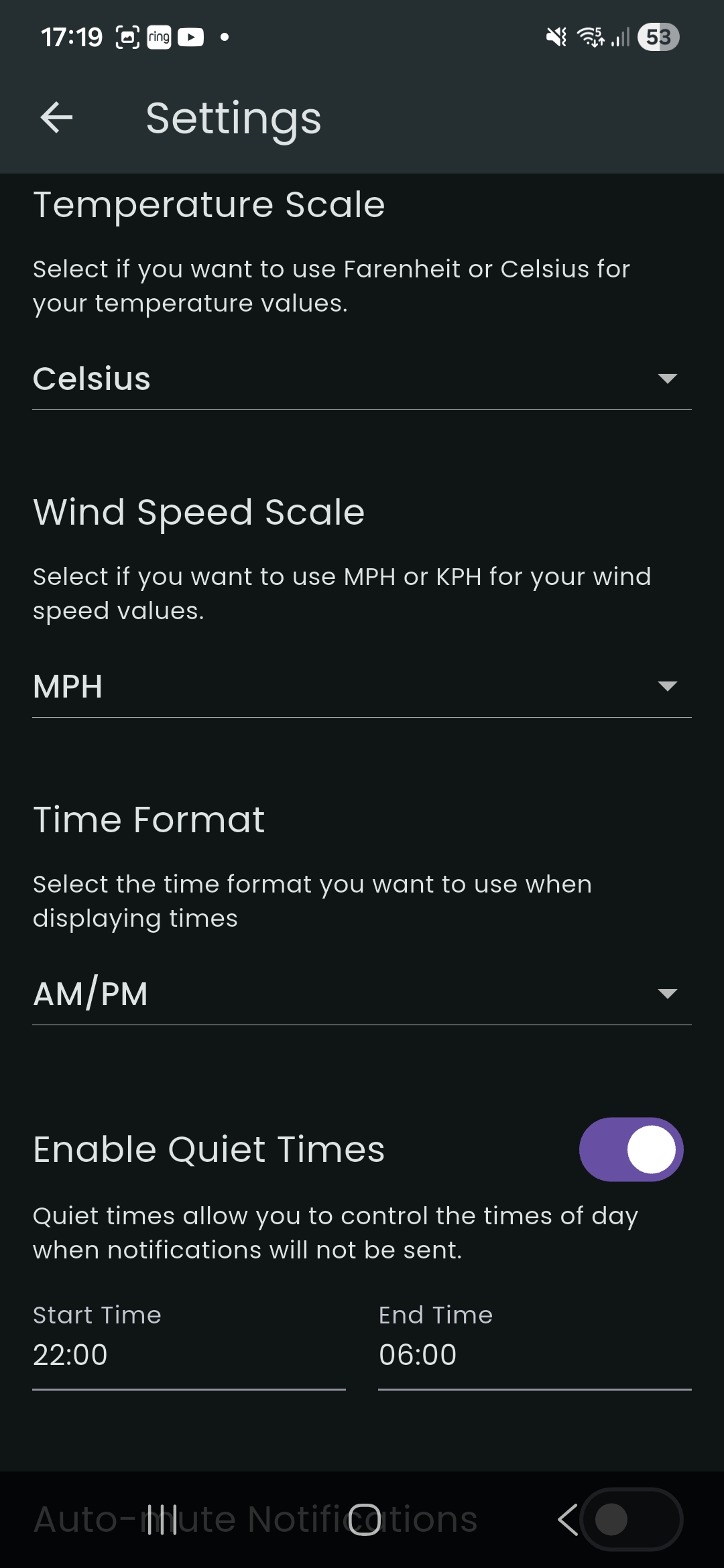Open the Celsius temperature scale dropdown
724x1568 pixels.
coord(361,379)
